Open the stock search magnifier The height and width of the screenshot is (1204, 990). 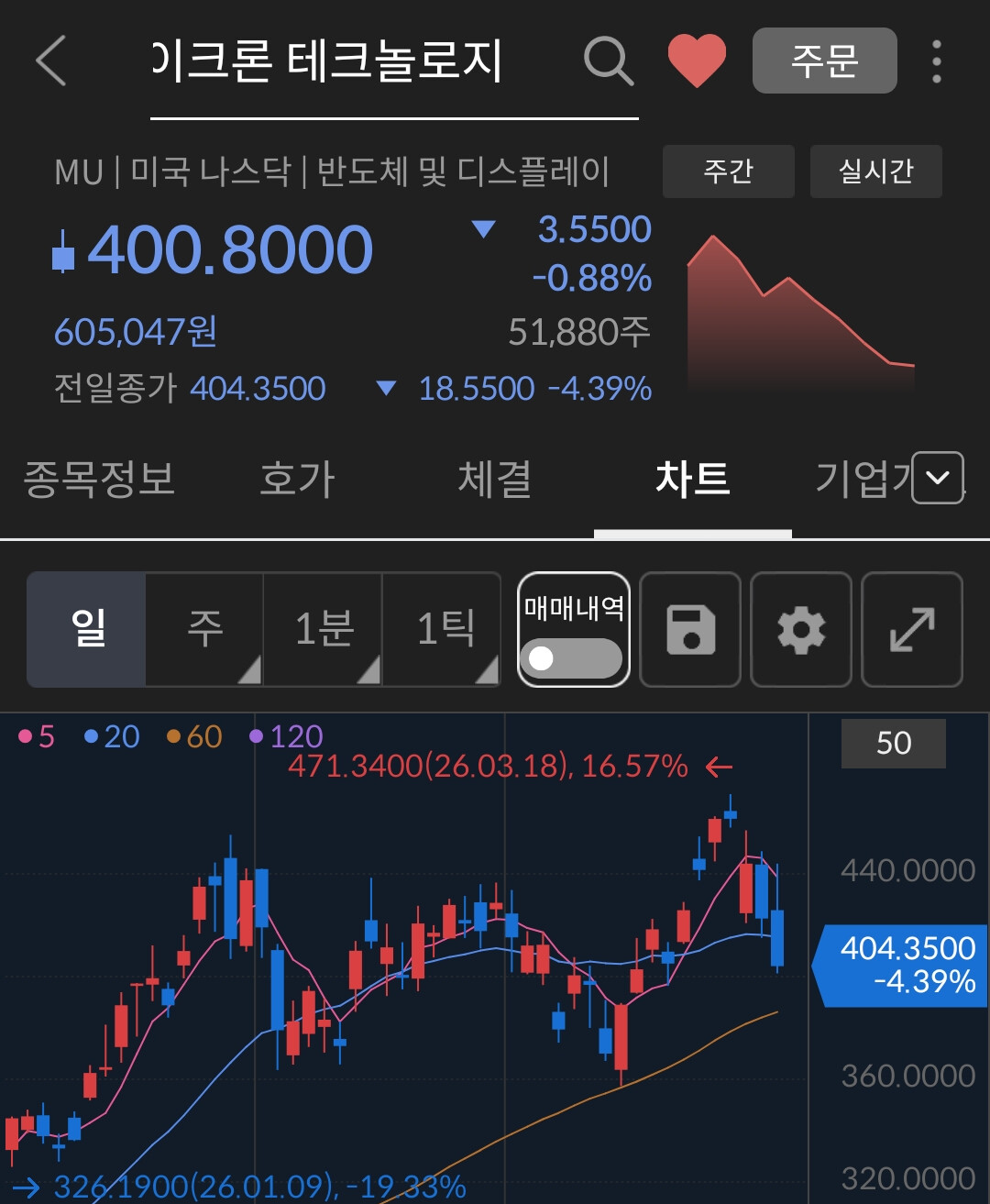[609, 61]
